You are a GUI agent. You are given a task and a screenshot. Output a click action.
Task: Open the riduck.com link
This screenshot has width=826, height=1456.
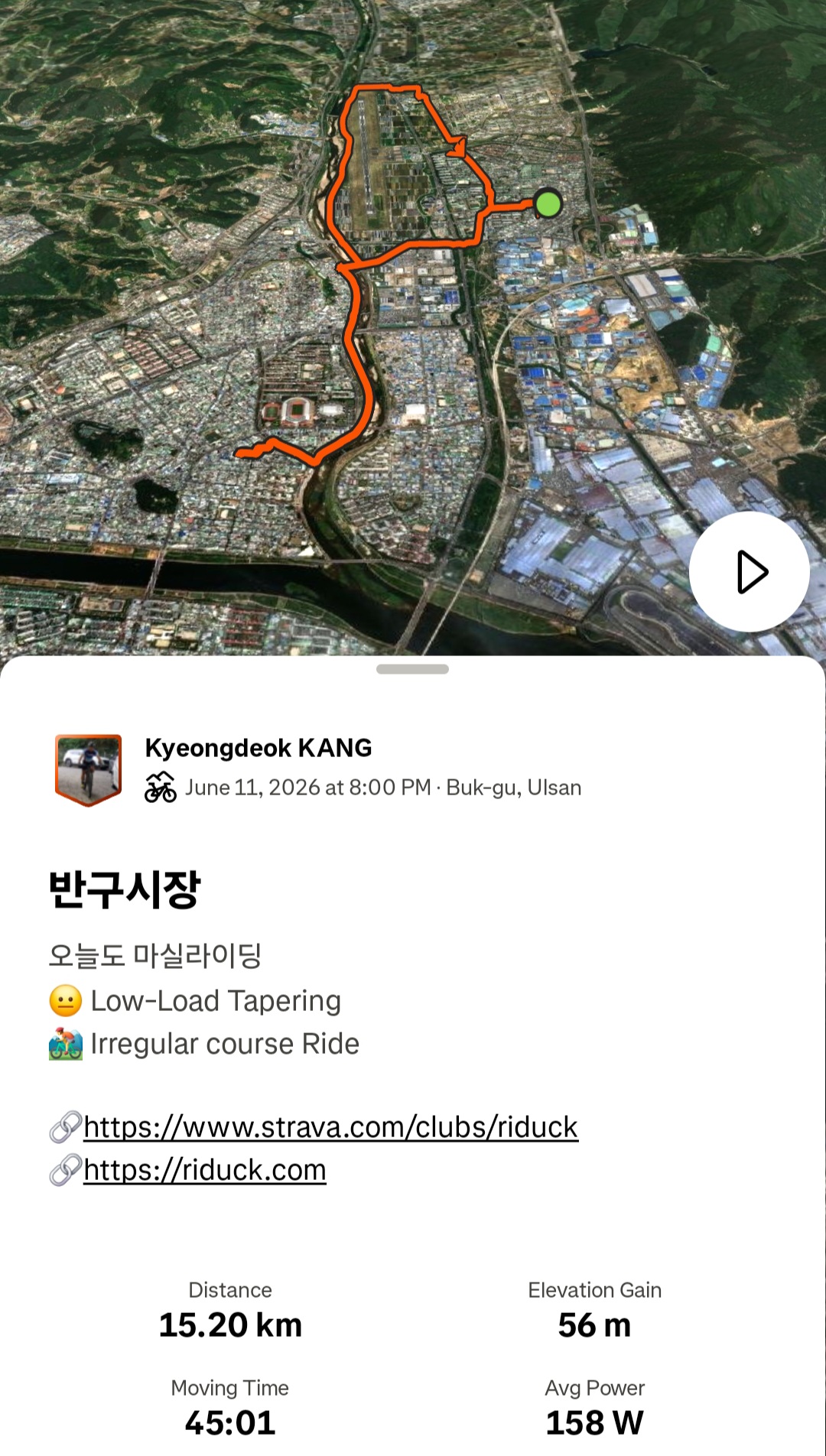pos(205,1170)
